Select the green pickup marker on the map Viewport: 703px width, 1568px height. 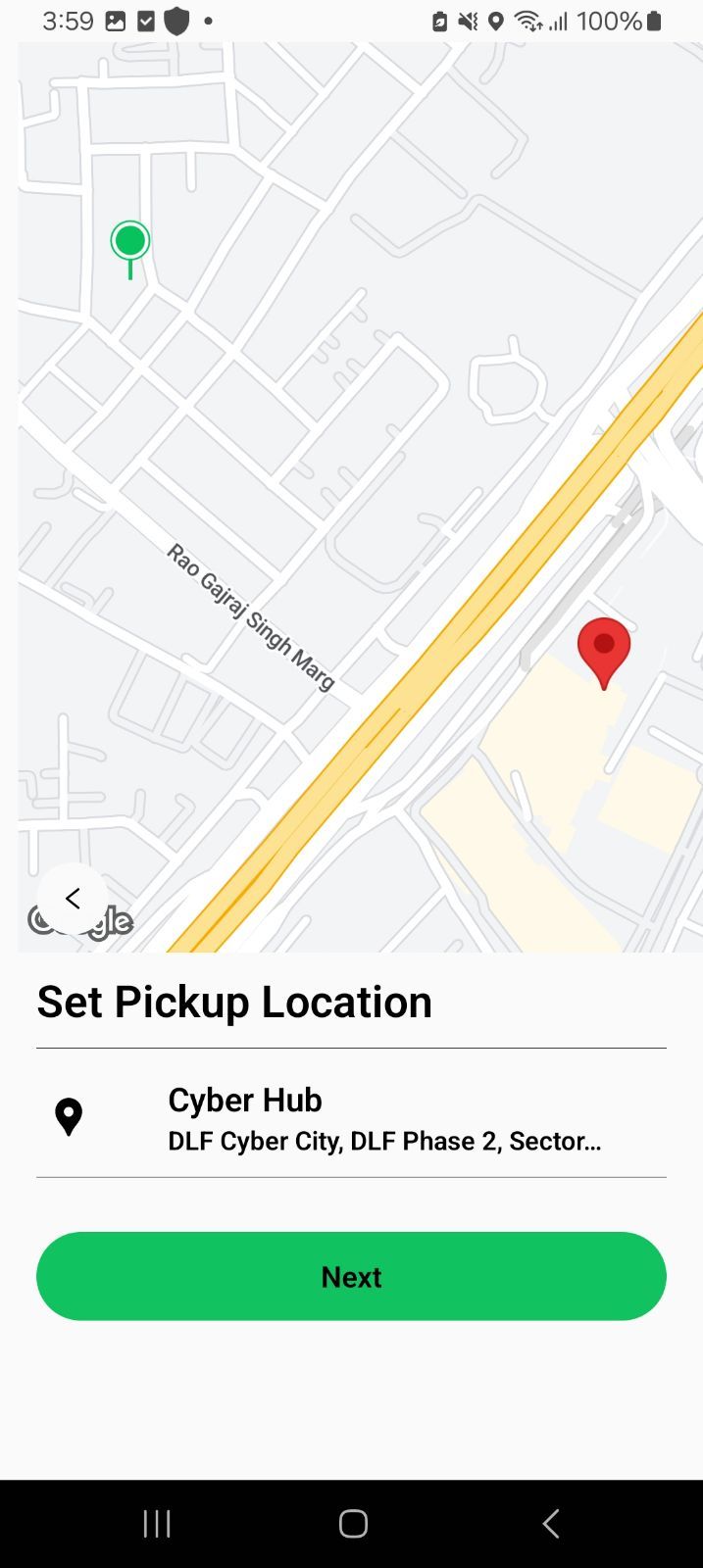130,249
